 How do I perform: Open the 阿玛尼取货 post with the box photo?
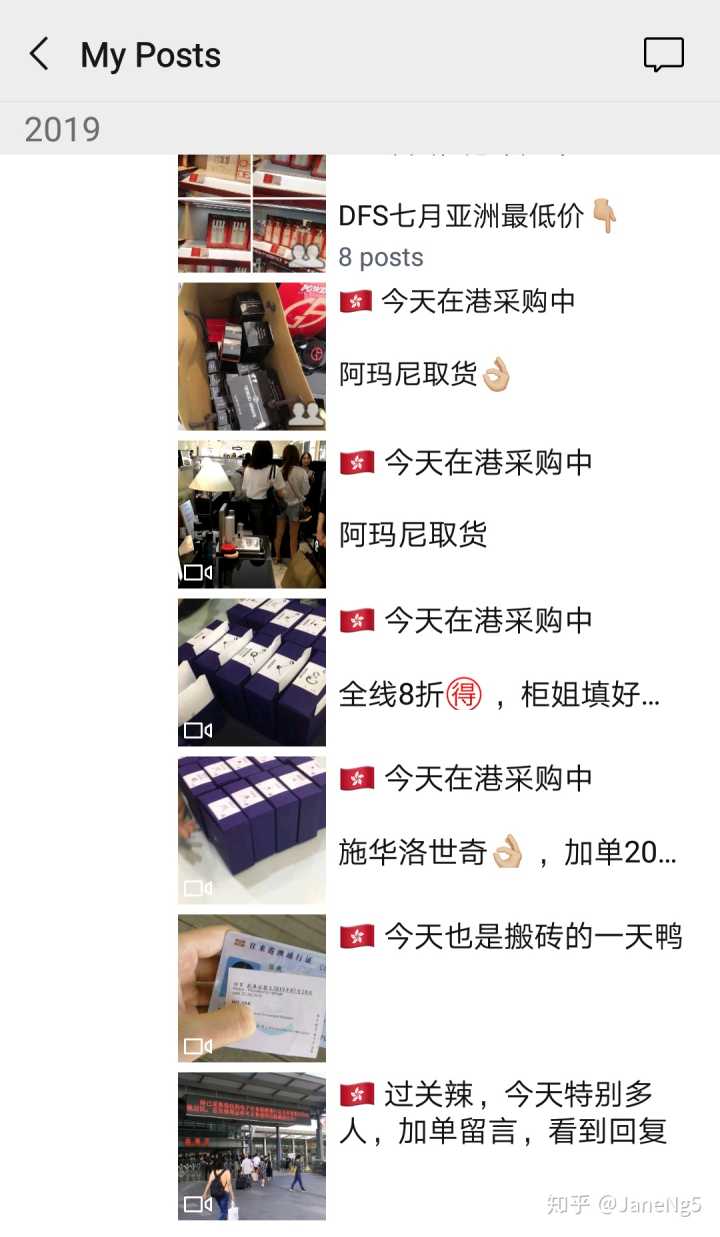click(252, 356)
